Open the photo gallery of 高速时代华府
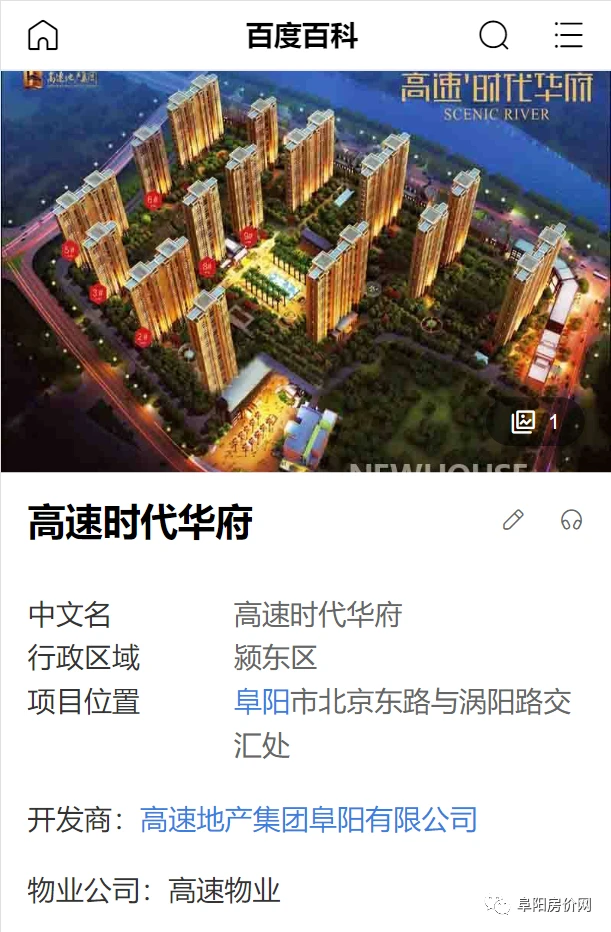The image size is (611, 932). [x=535, y=422]
